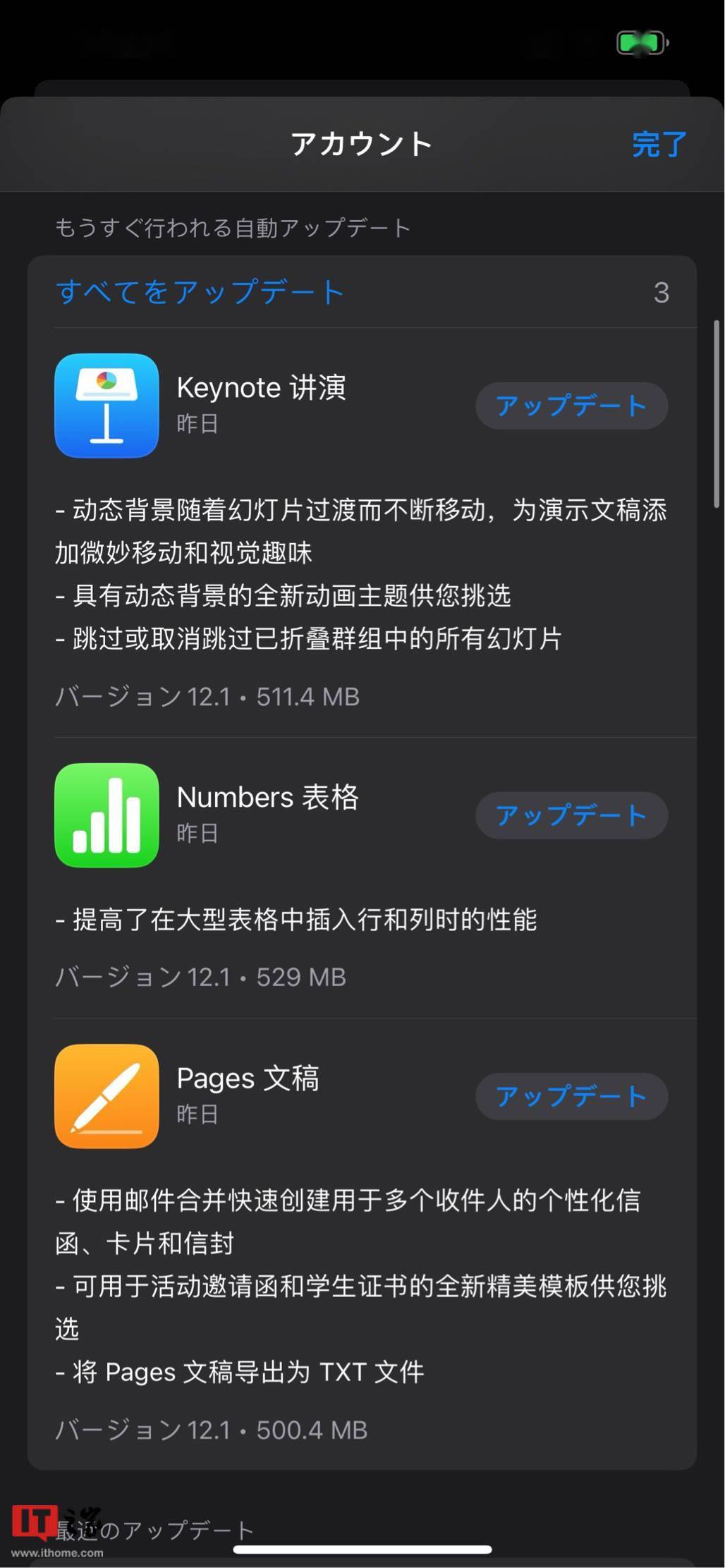725x1568 pixels.
Task: Click バージョン 12.1・511.4 MB under Keynote
Action: click(207, 696)
